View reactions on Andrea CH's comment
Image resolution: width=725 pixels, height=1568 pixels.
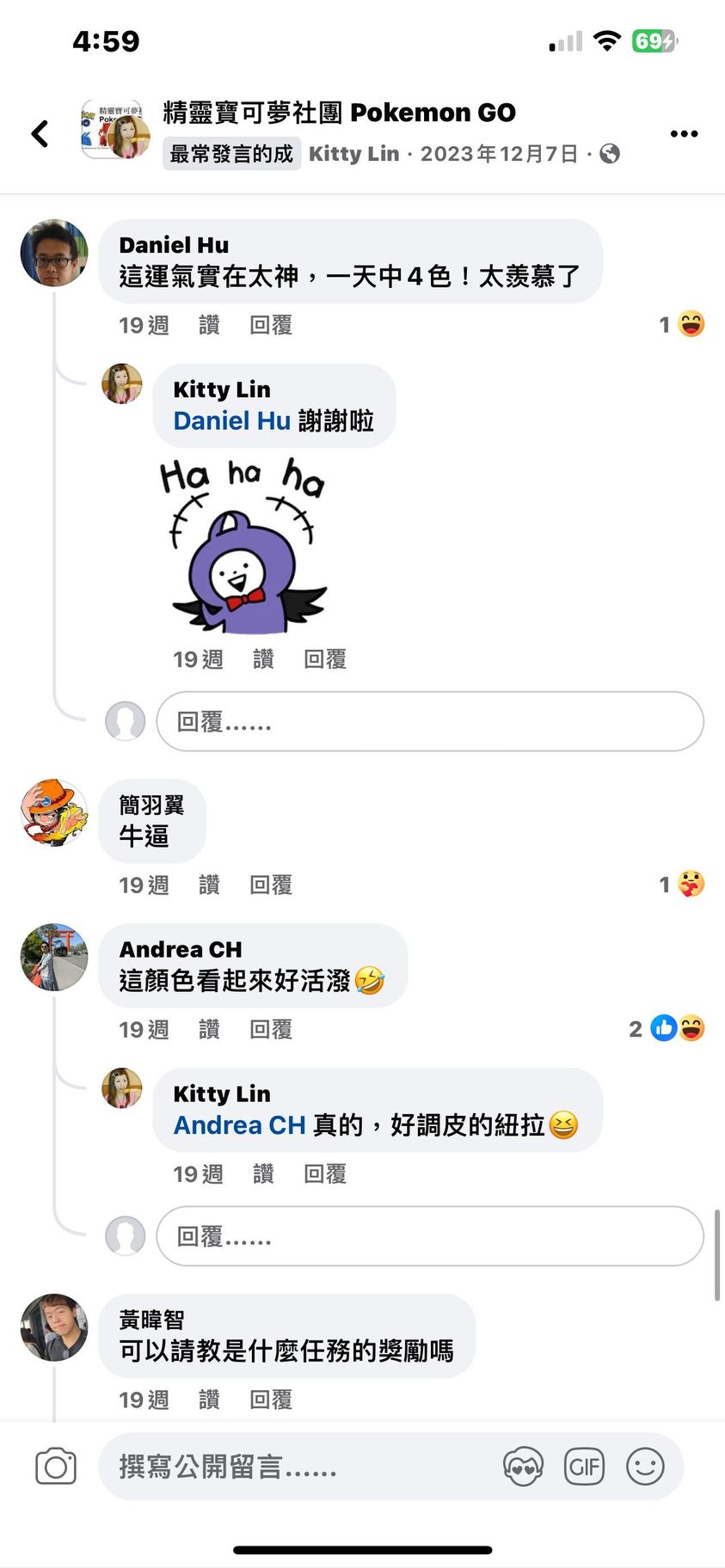coord(667,1028)
